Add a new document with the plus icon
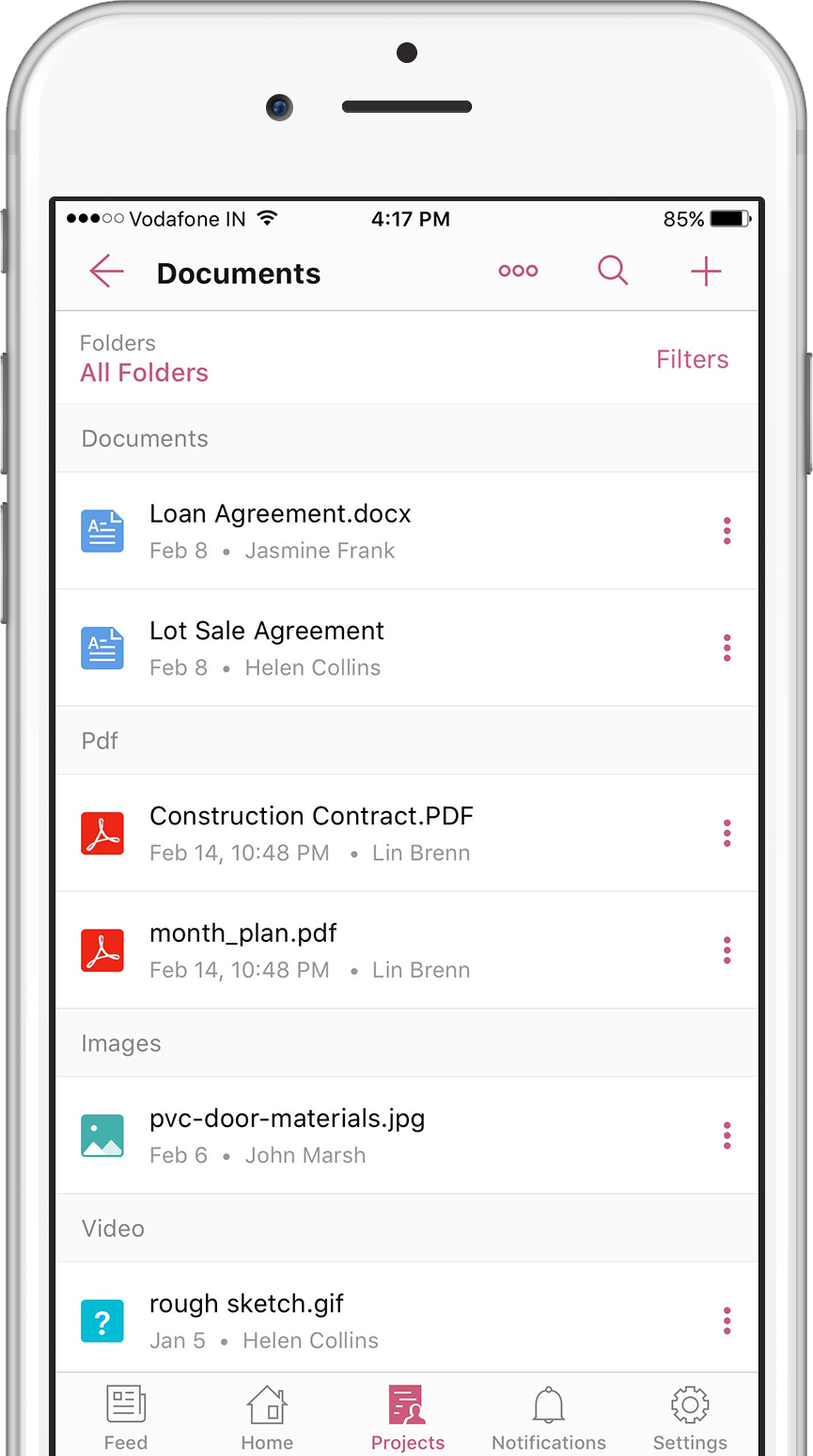 (706, 272)
